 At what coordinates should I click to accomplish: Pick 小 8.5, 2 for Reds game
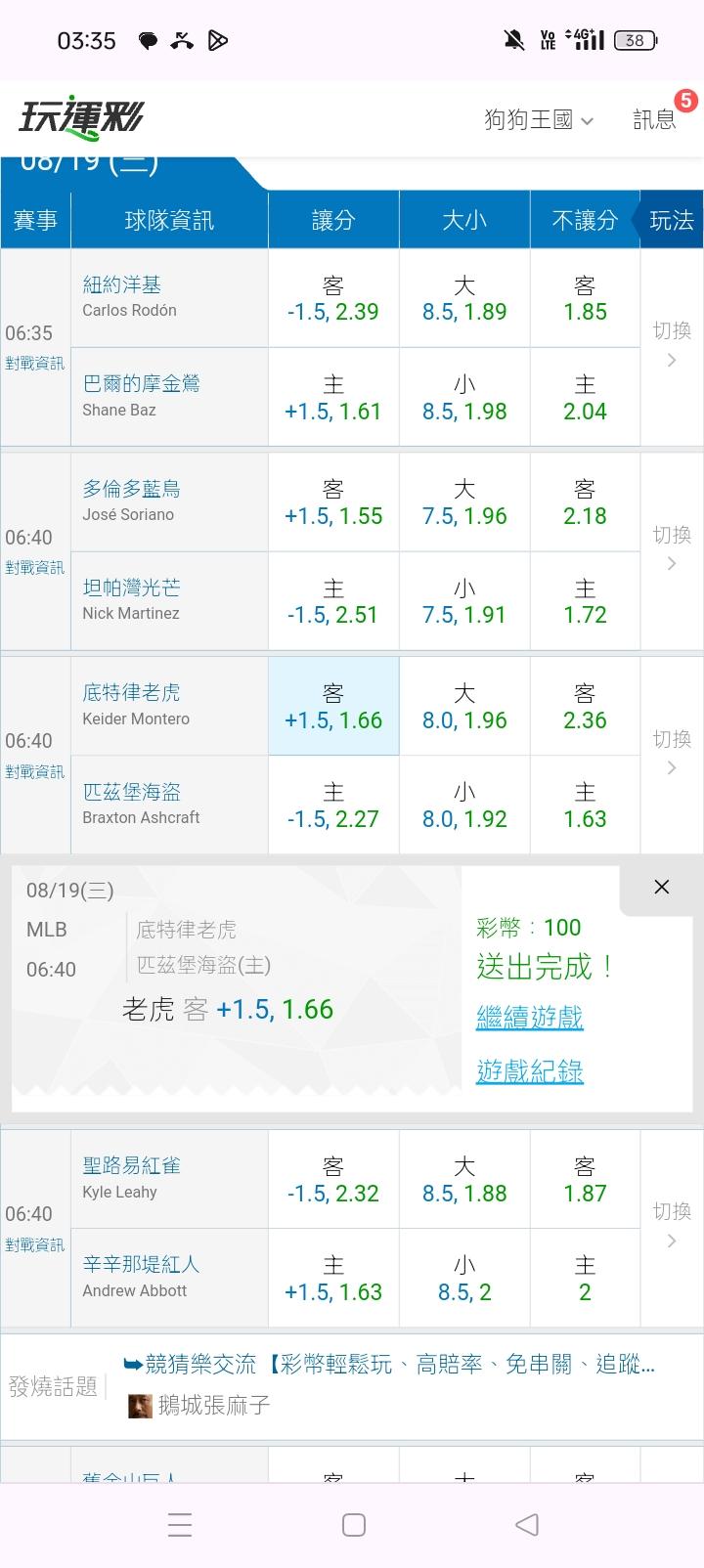pos(464,1279)
